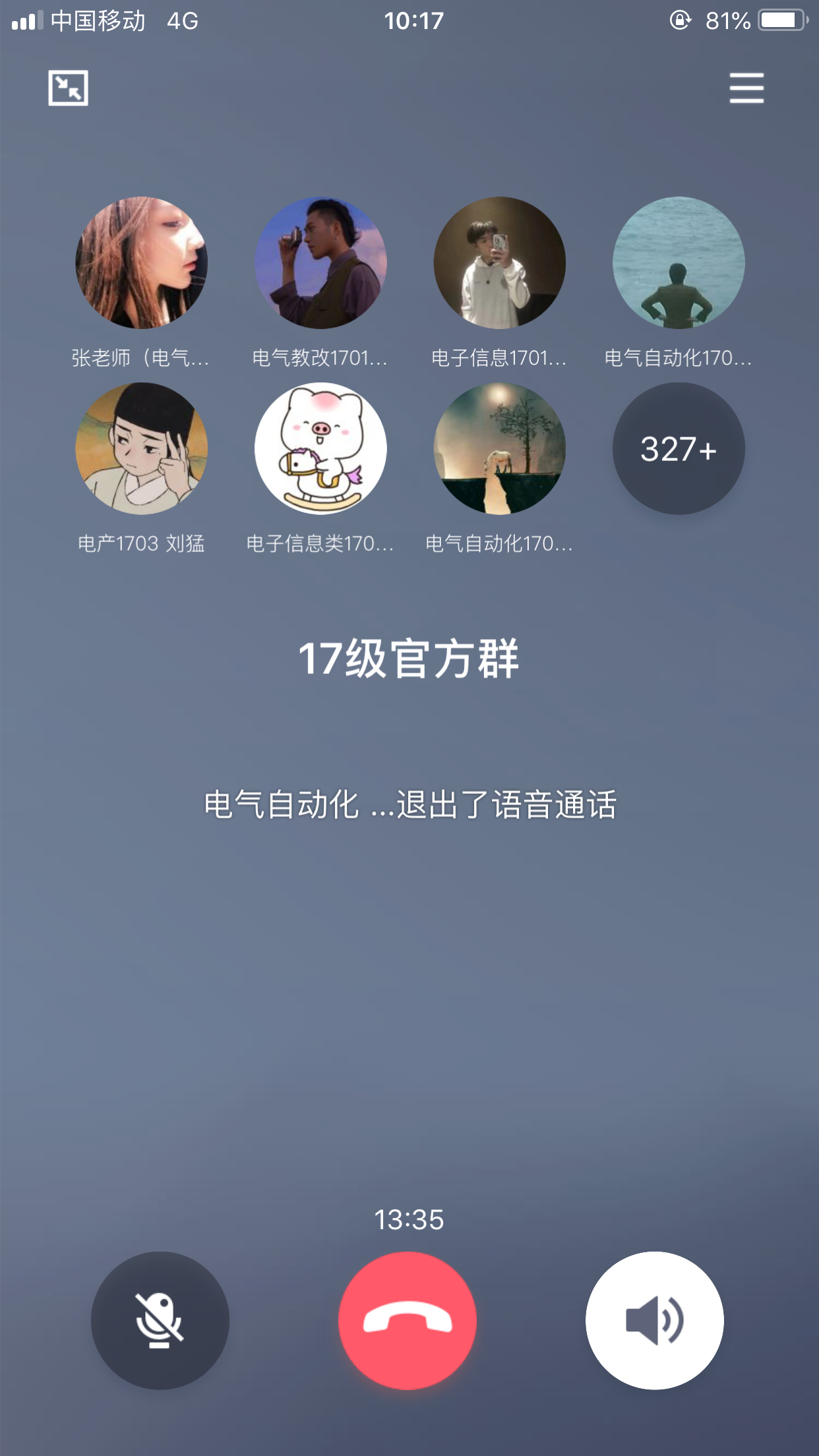Hang up the group voice call
The height and width of the screenshot is (1456, 819).
point(408,1320)
